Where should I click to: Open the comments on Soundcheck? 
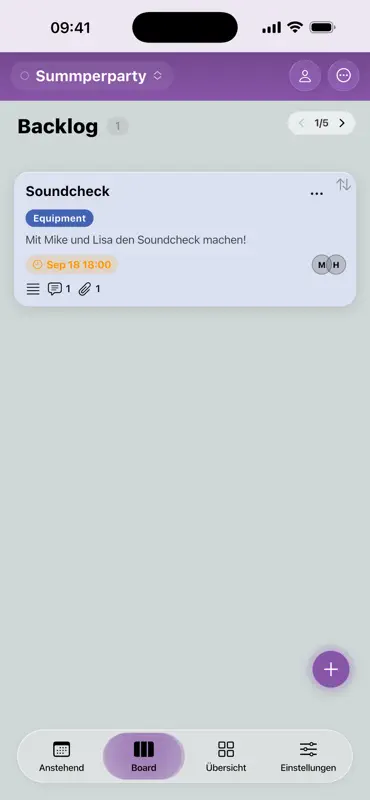pyautogui.click(x=59, y=289)
